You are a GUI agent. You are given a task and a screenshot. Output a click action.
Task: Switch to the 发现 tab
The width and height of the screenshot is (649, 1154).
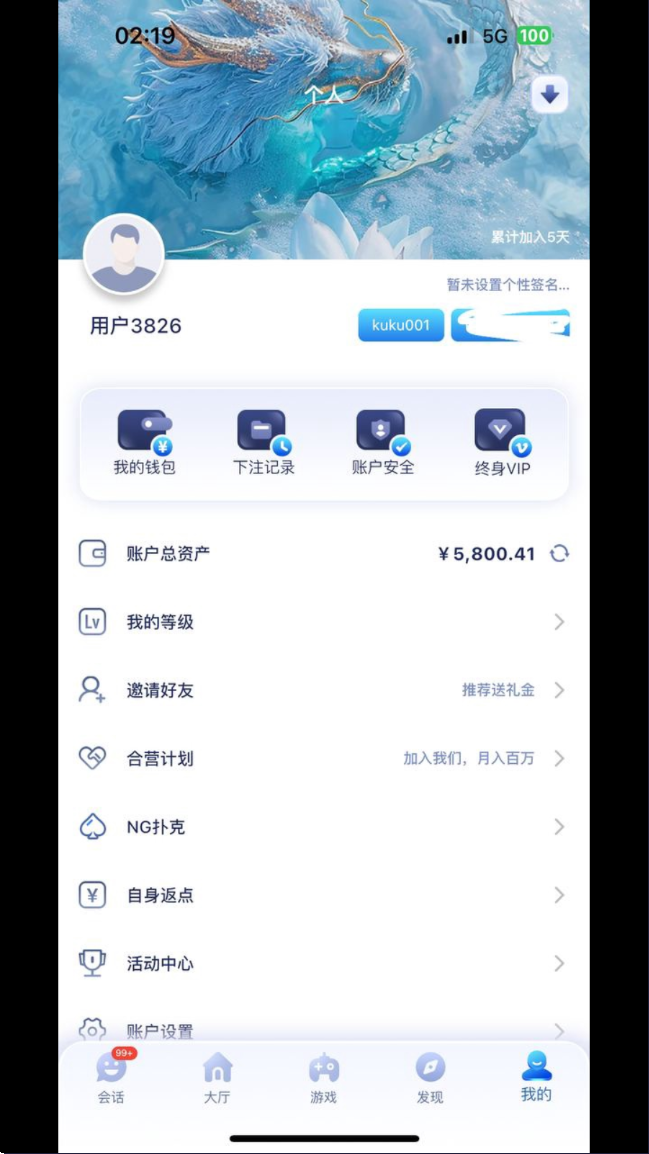tap(430, 1078)
